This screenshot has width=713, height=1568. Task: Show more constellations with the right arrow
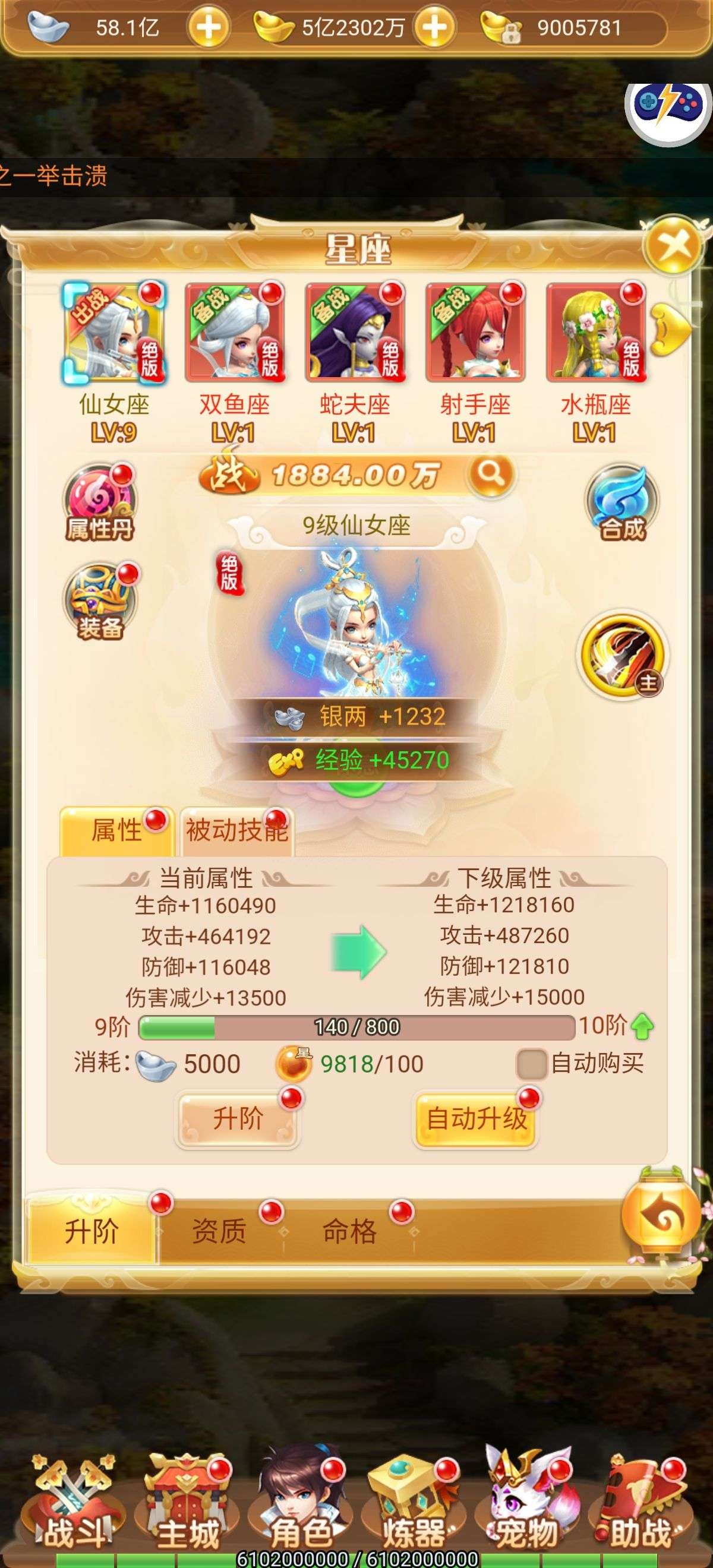pos(670,329)
